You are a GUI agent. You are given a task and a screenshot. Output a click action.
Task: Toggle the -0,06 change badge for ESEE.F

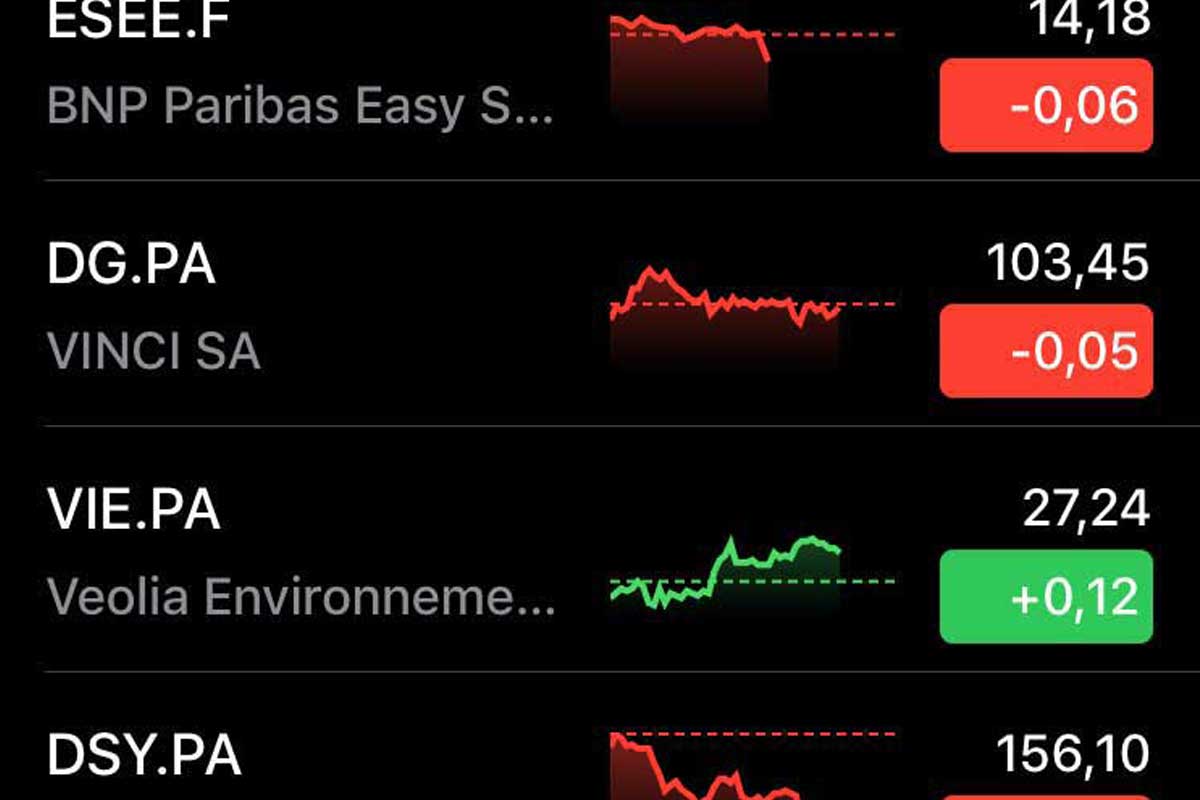(1046, 105)
